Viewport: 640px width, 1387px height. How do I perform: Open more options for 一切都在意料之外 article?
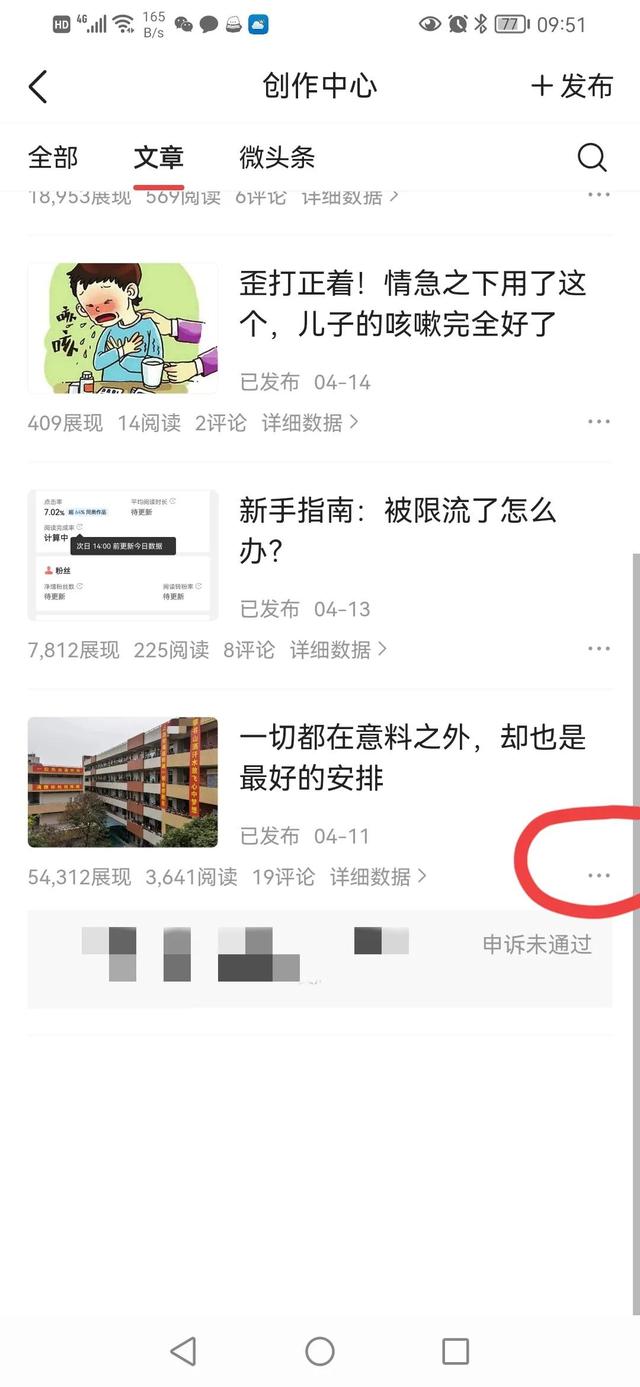coord(598,876)
